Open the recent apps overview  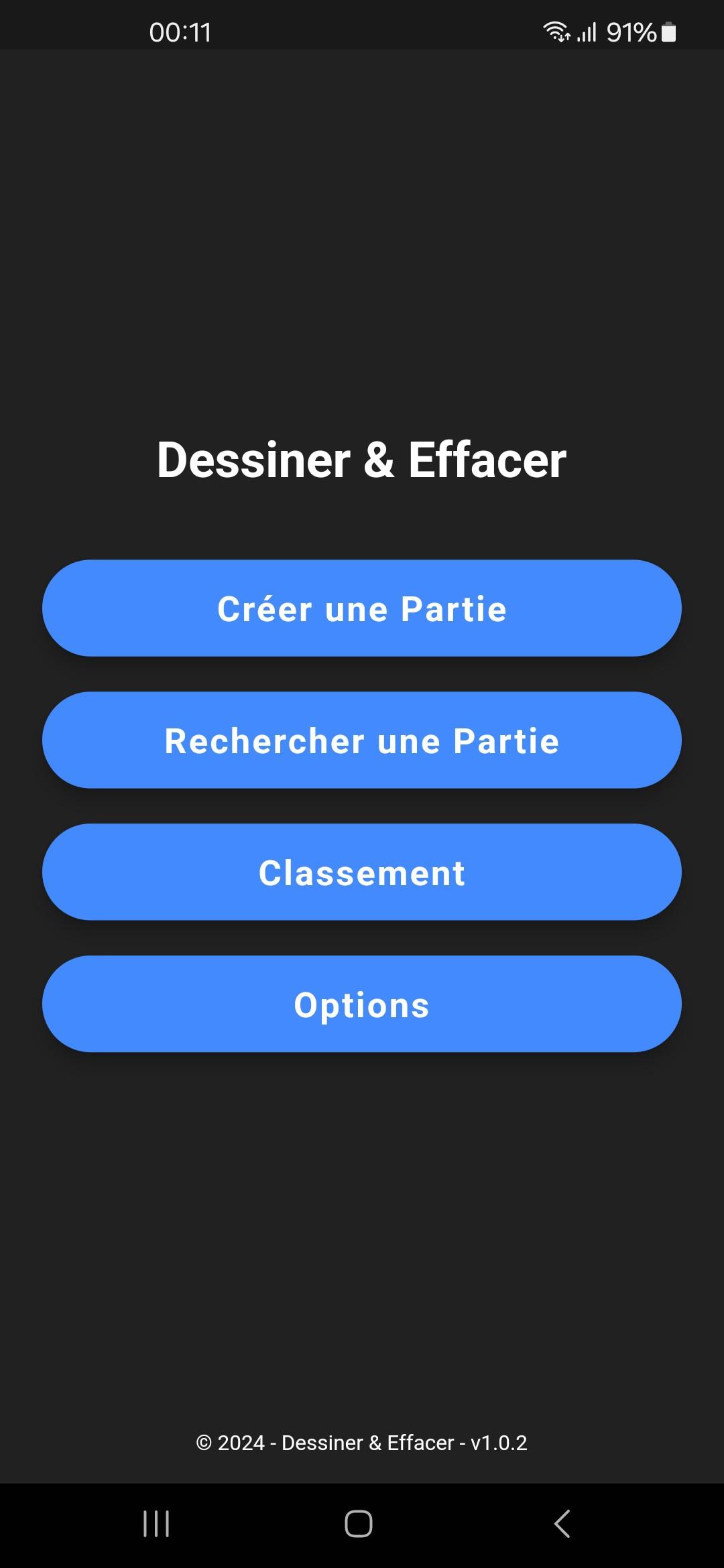pyautogui.click(x=156, y=1524)
